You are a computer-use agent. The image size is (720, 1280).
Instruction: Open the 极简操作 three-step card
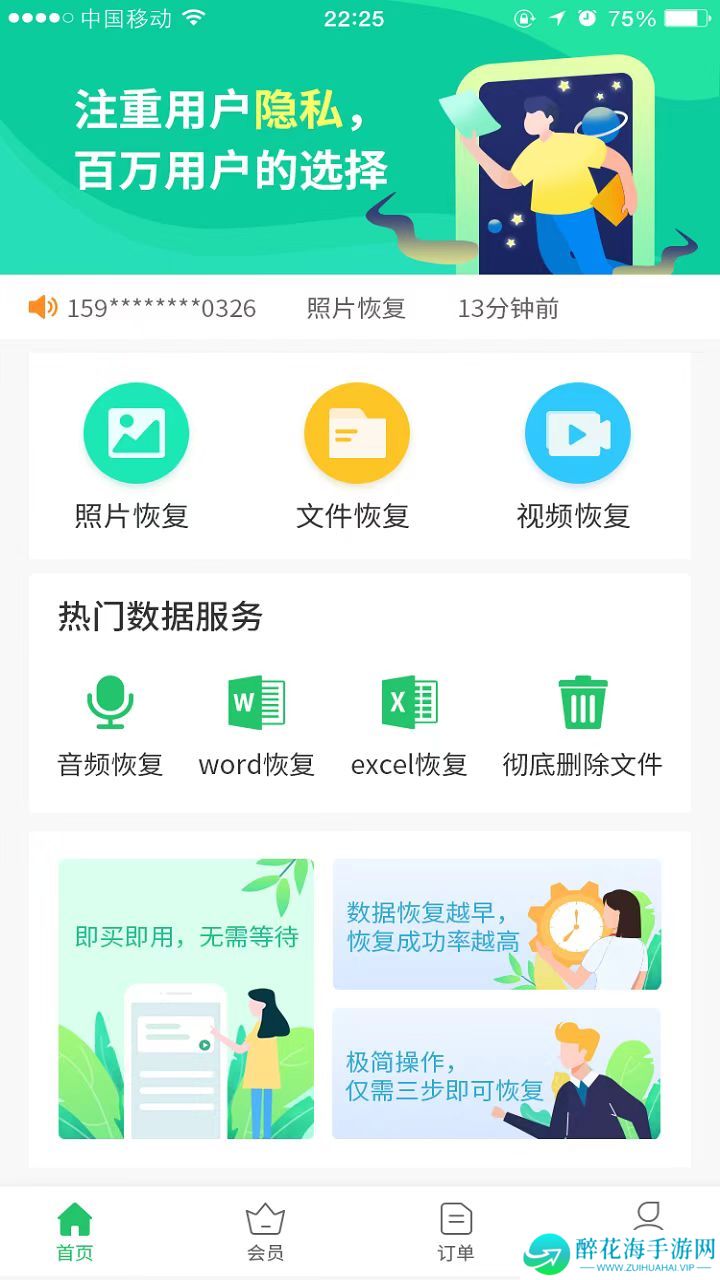[497, 1073]
